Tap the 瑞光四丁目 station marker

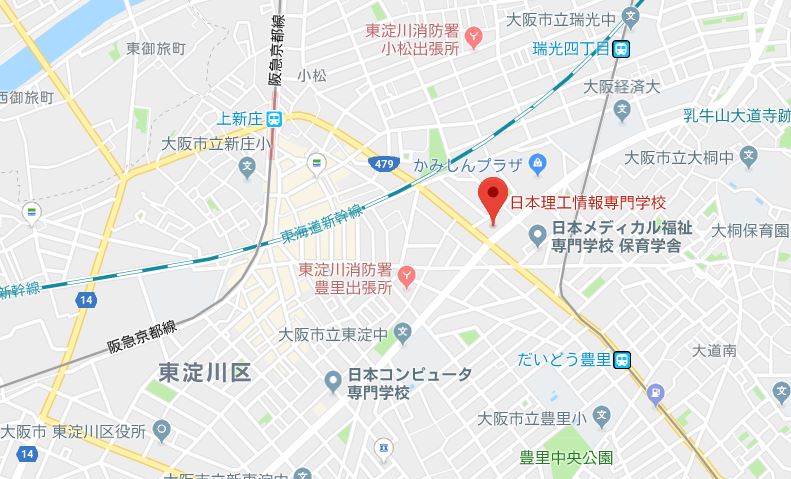(622, 47)
